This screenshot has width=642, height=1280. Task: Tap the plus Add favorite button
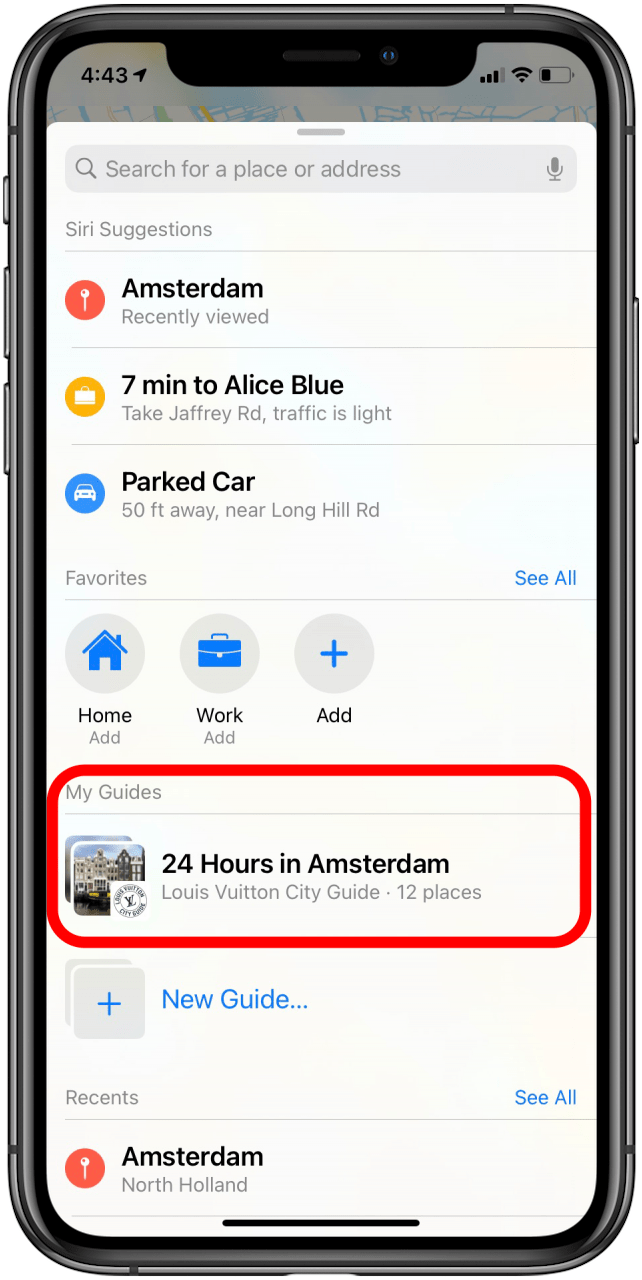pos(334,655)
